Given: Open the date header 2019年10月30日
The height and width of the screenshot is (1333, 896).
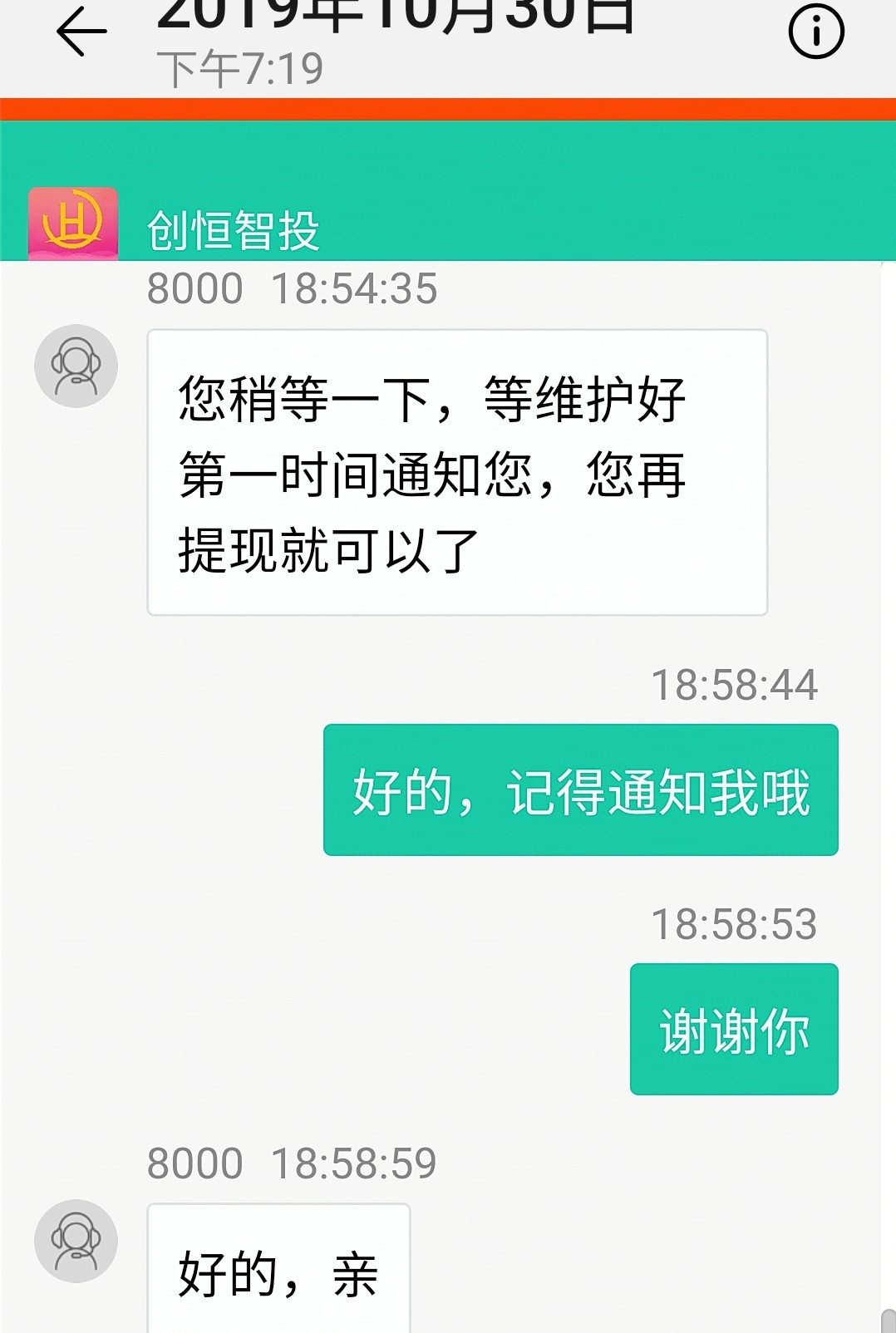Looking at the screenshot, I should [x=399, y=12].
